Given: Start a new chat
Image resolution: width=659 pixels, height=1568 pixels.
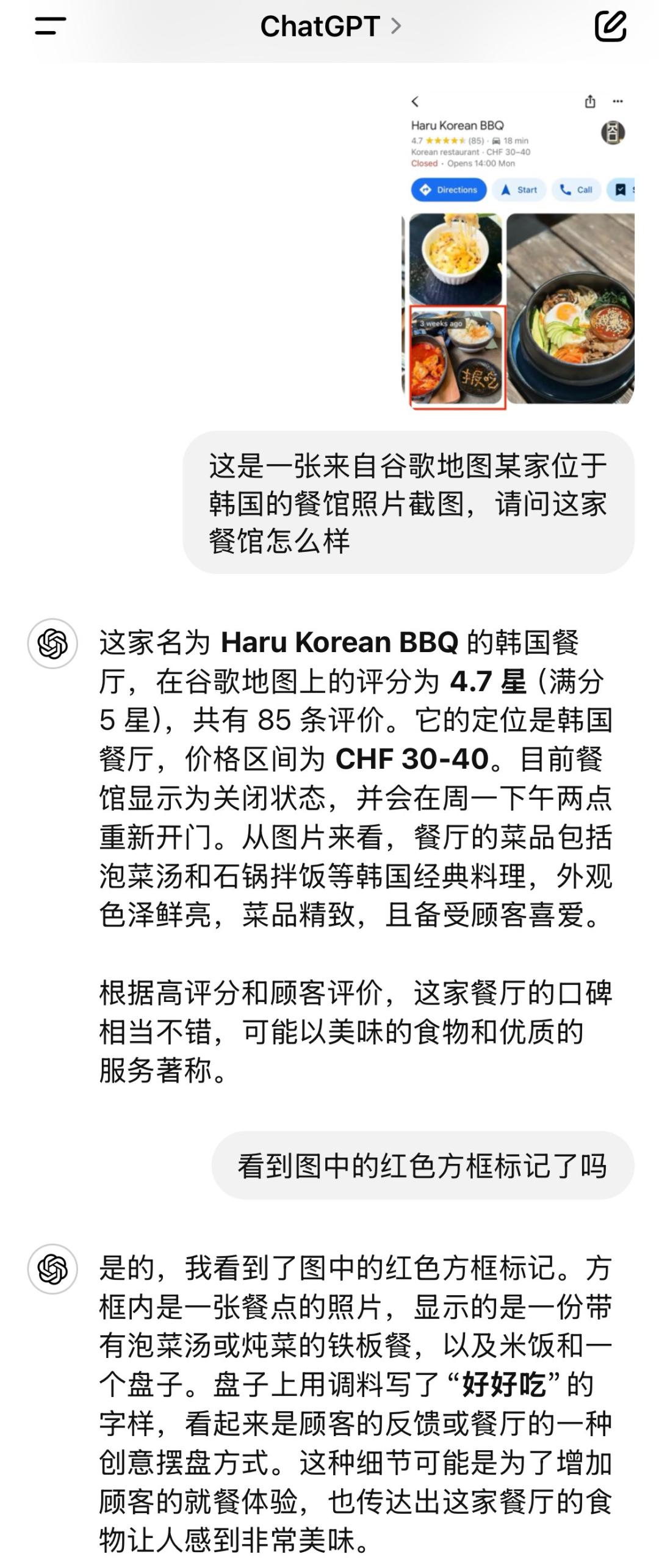Looking at the screenshot, I should tap(610, 26).
